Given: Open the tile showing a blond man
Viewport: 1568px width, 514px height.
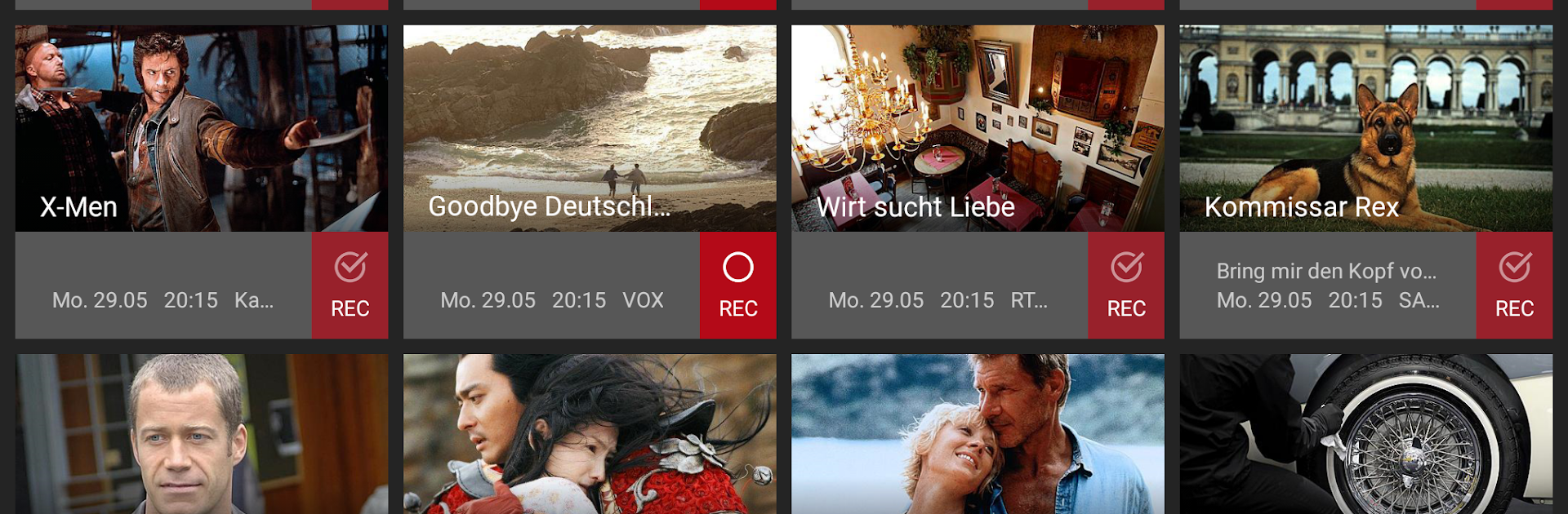Looking at the screenshot, I should tap(201, 434).
